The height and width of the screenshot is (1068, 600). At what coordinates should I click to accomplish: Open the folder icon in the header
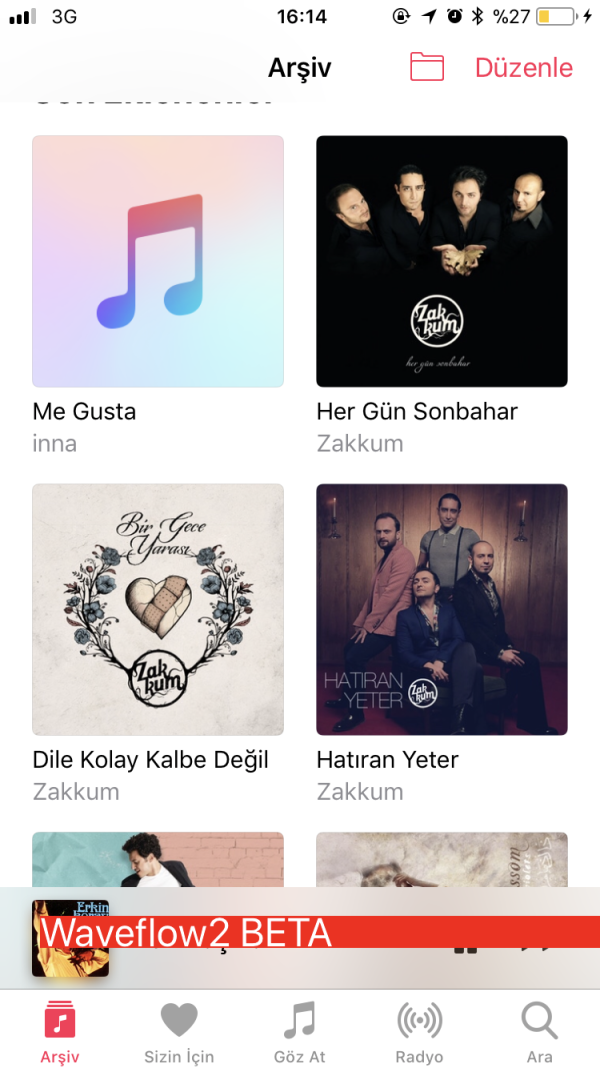(x=427, y=67)
